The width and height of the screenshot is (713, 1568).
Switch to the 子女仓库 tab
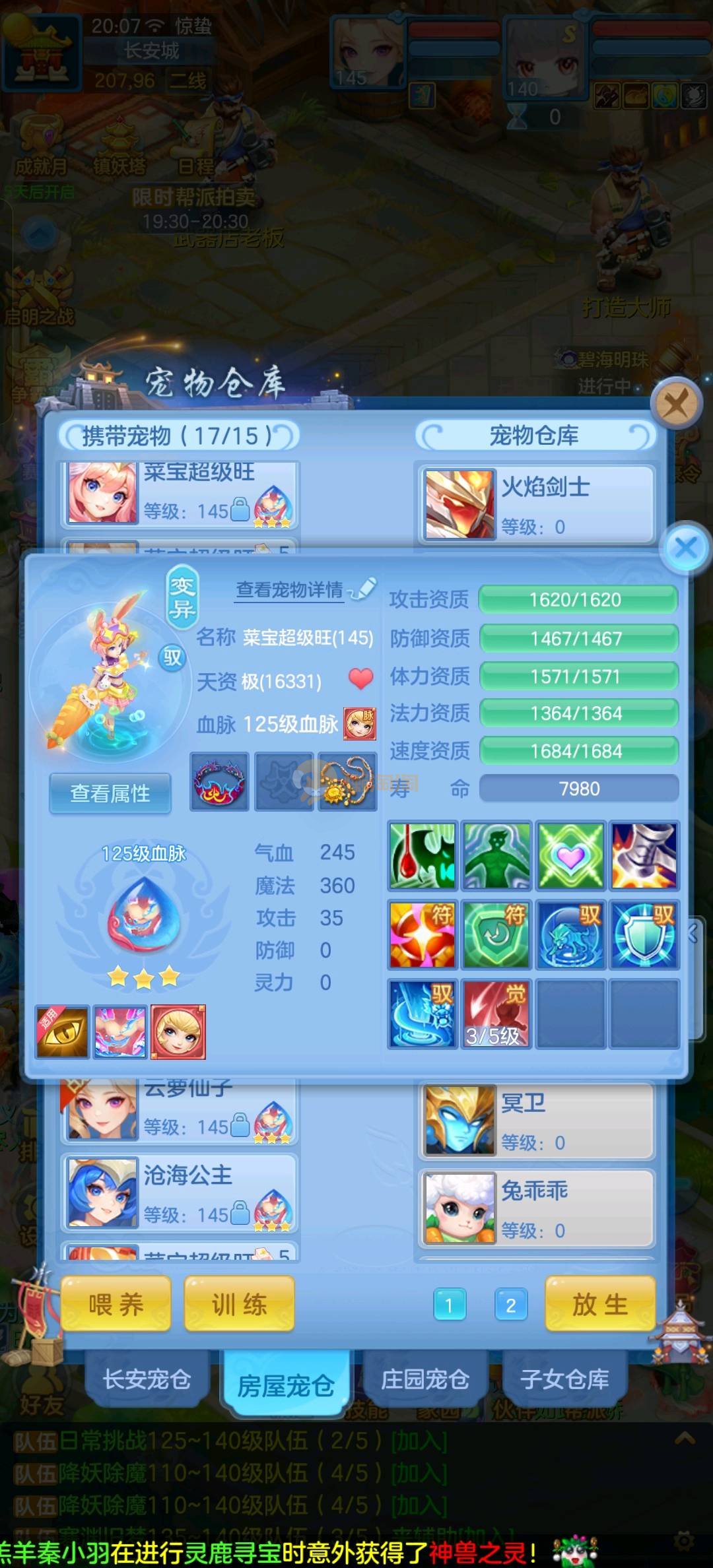(x=564, y=1379)
